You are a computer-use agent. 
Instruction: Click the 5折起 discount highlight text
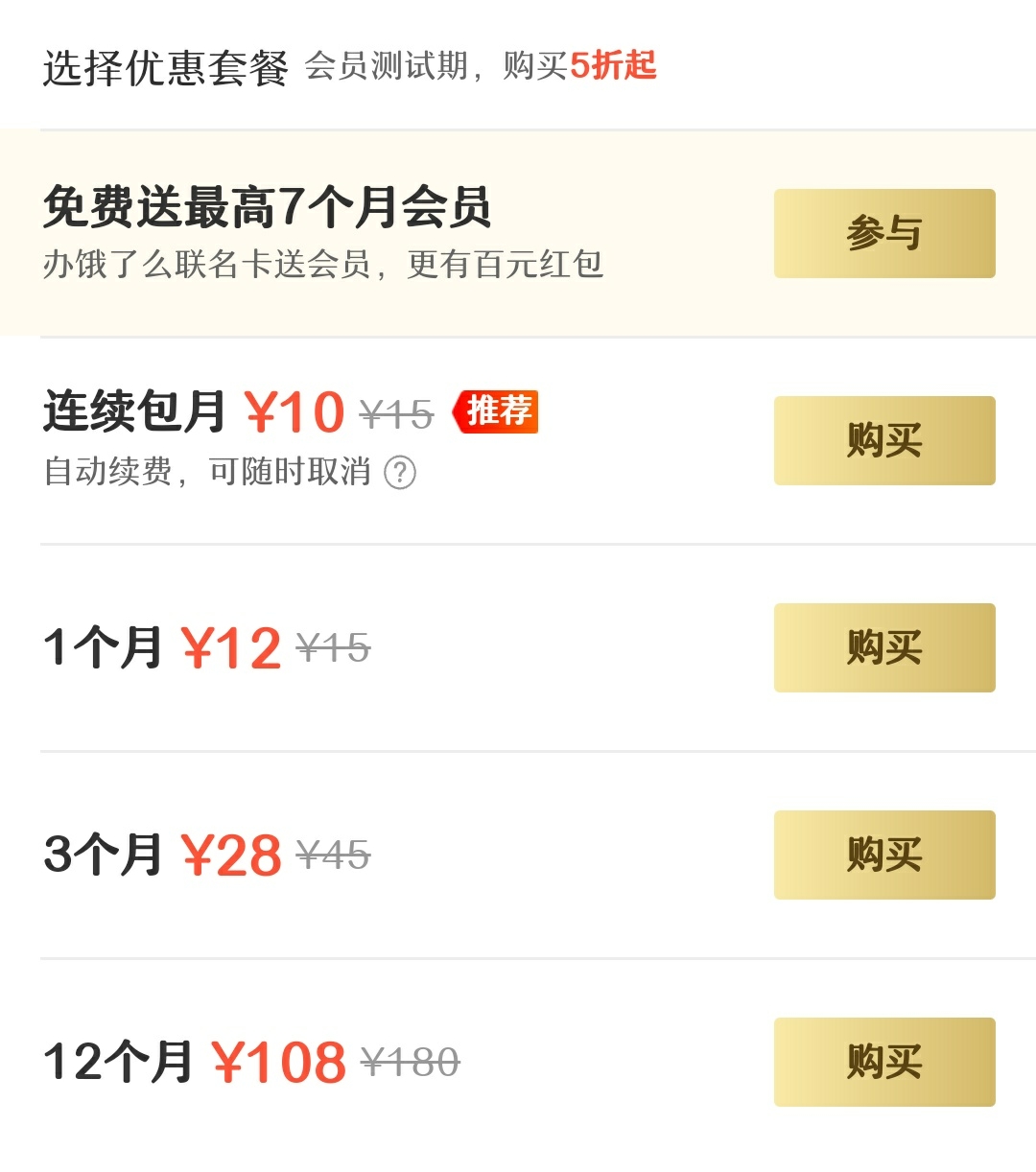coord(615,67)
